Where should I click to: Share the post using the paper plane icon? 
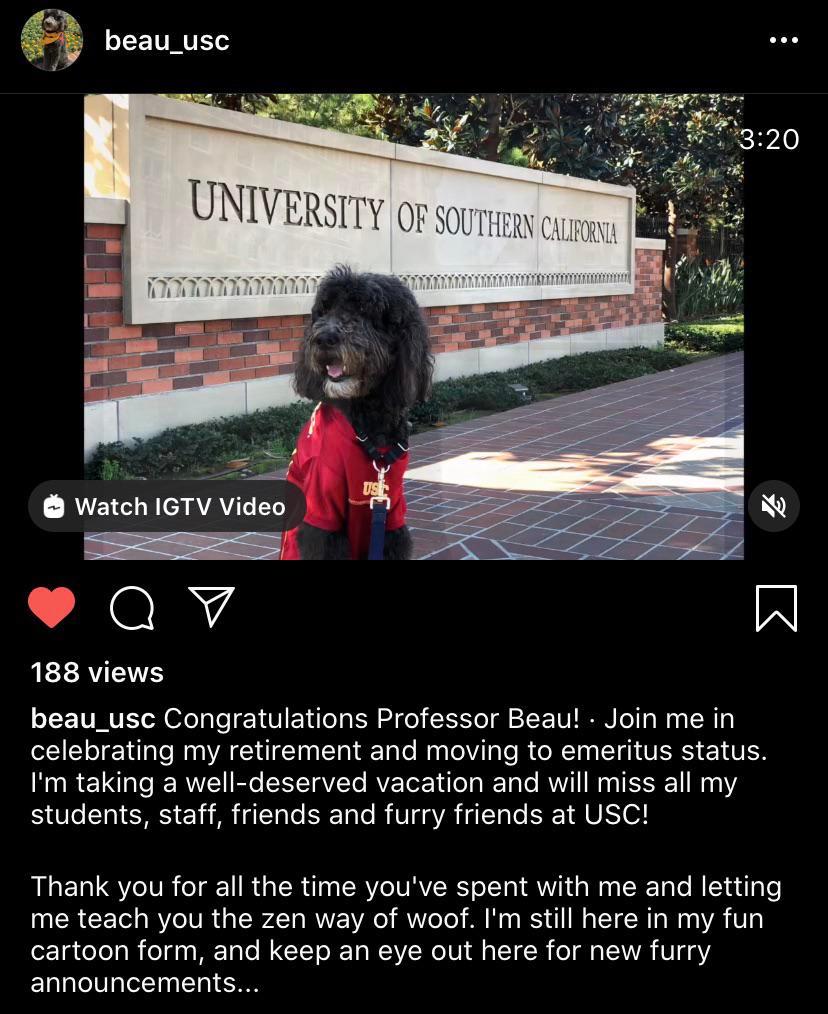point(211,605)
